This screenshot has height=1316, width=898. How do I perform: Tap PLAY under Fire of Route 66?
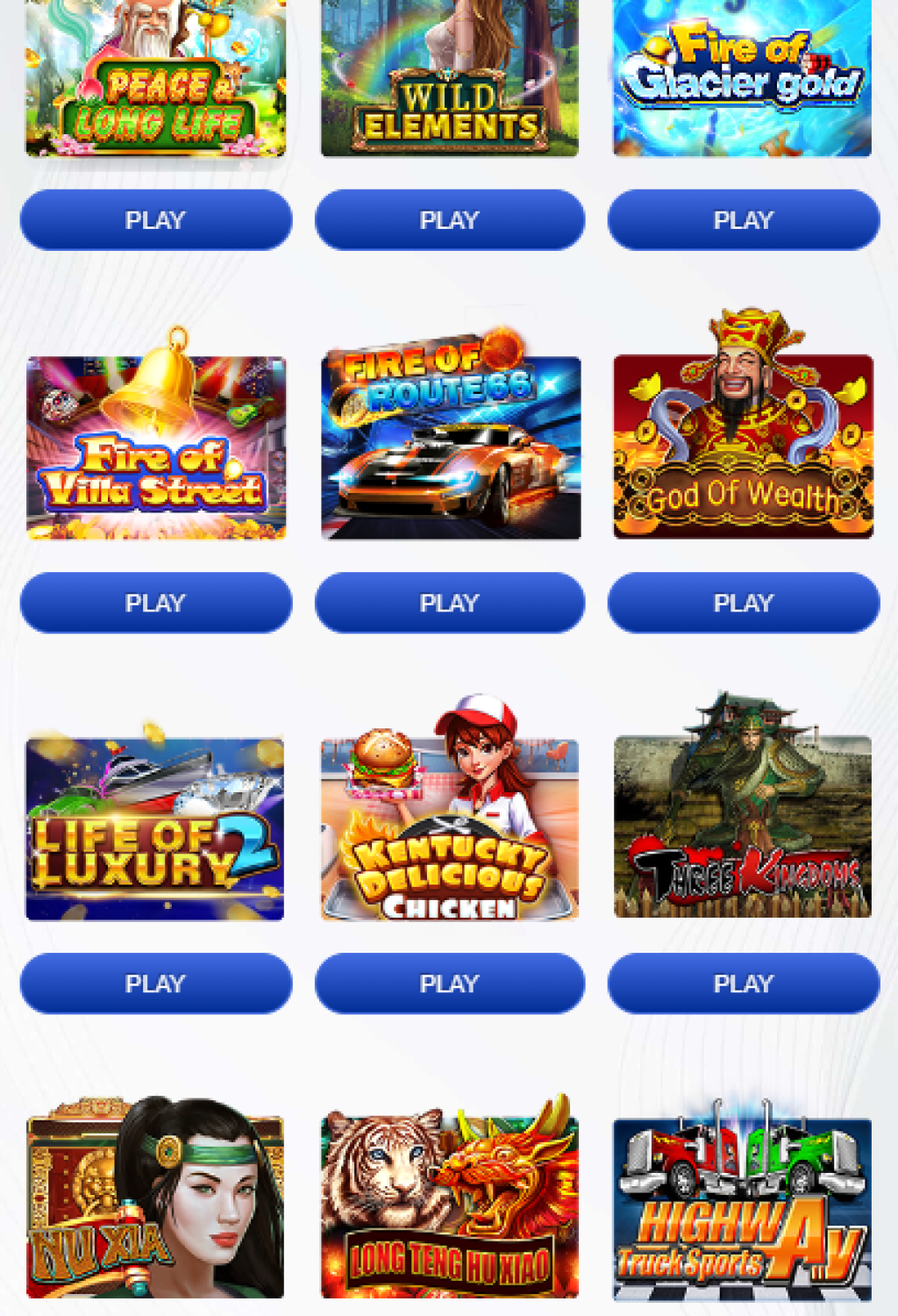[449, 603]
